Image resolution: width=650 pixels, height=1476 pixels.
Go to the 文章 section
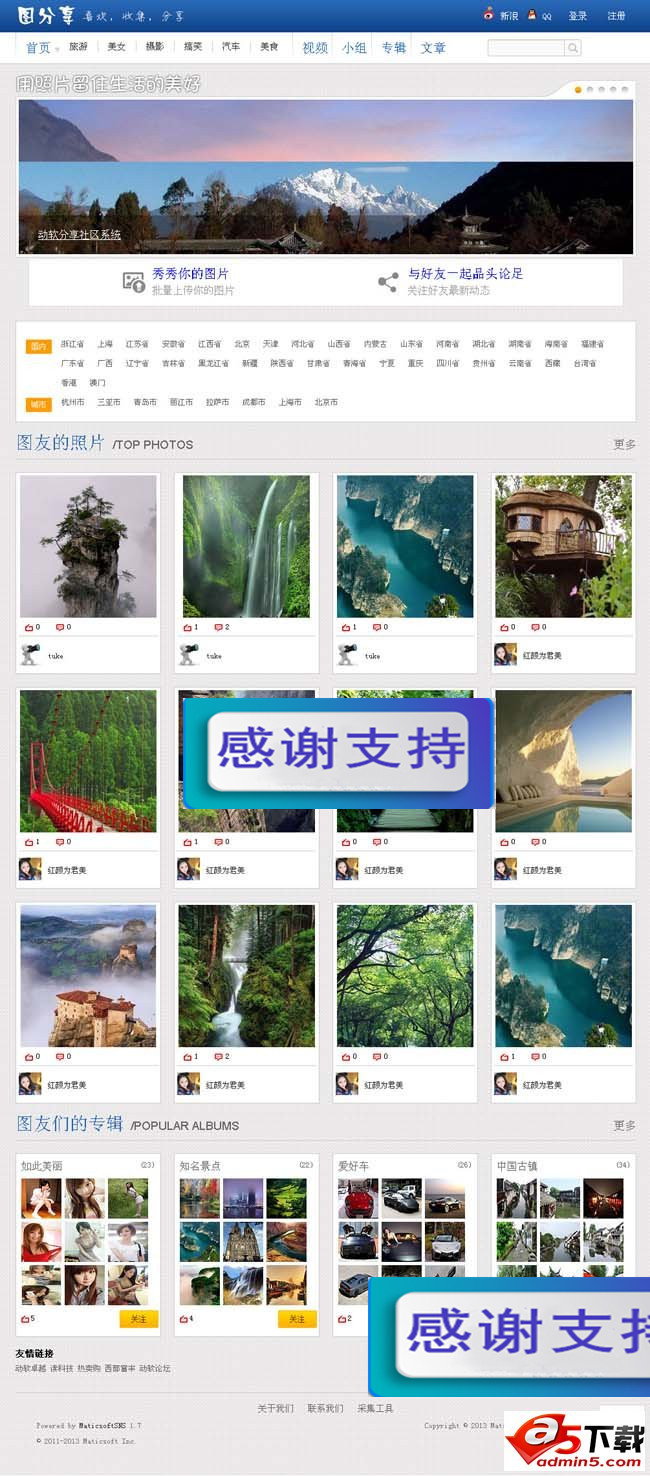[433, 48]
